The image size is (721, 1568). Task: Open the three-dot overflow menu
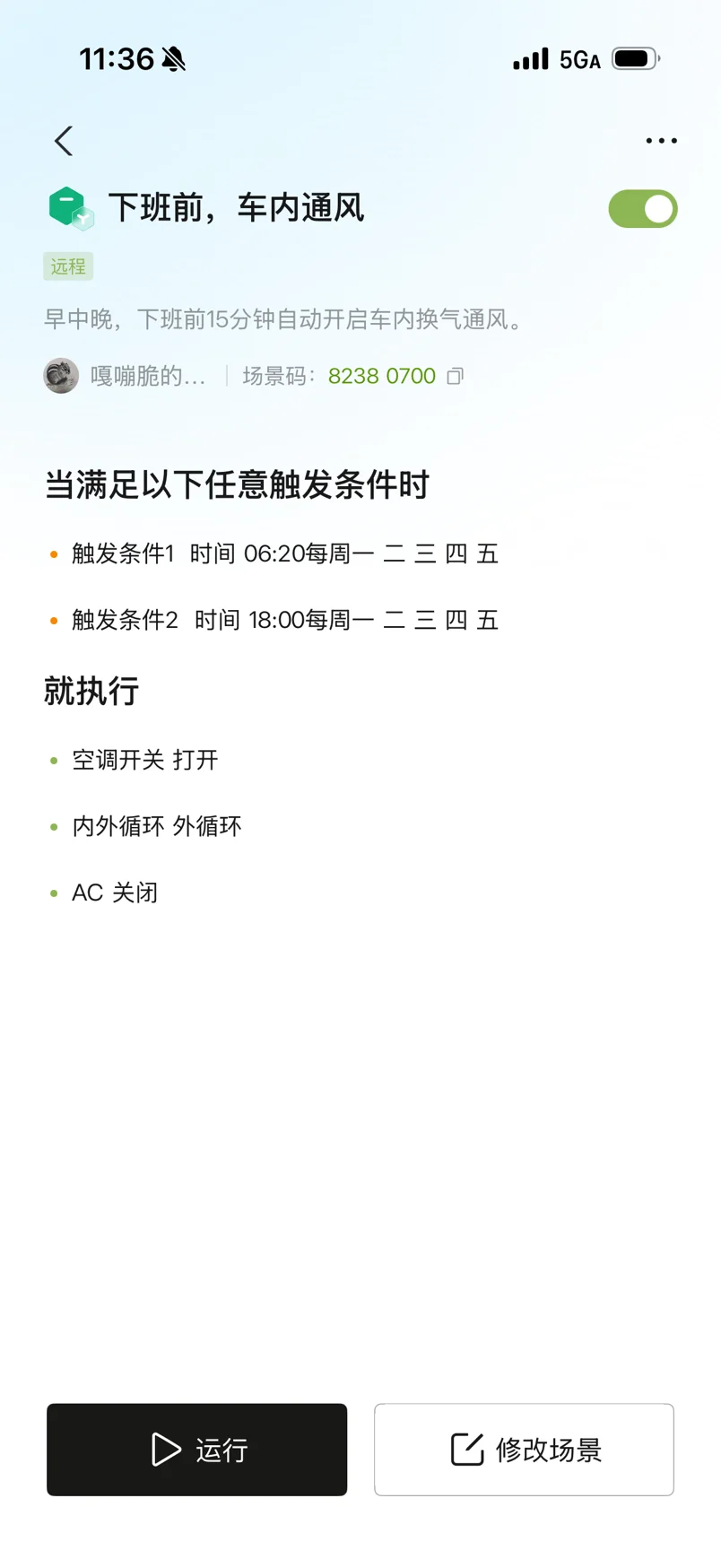tap(661, 141)
